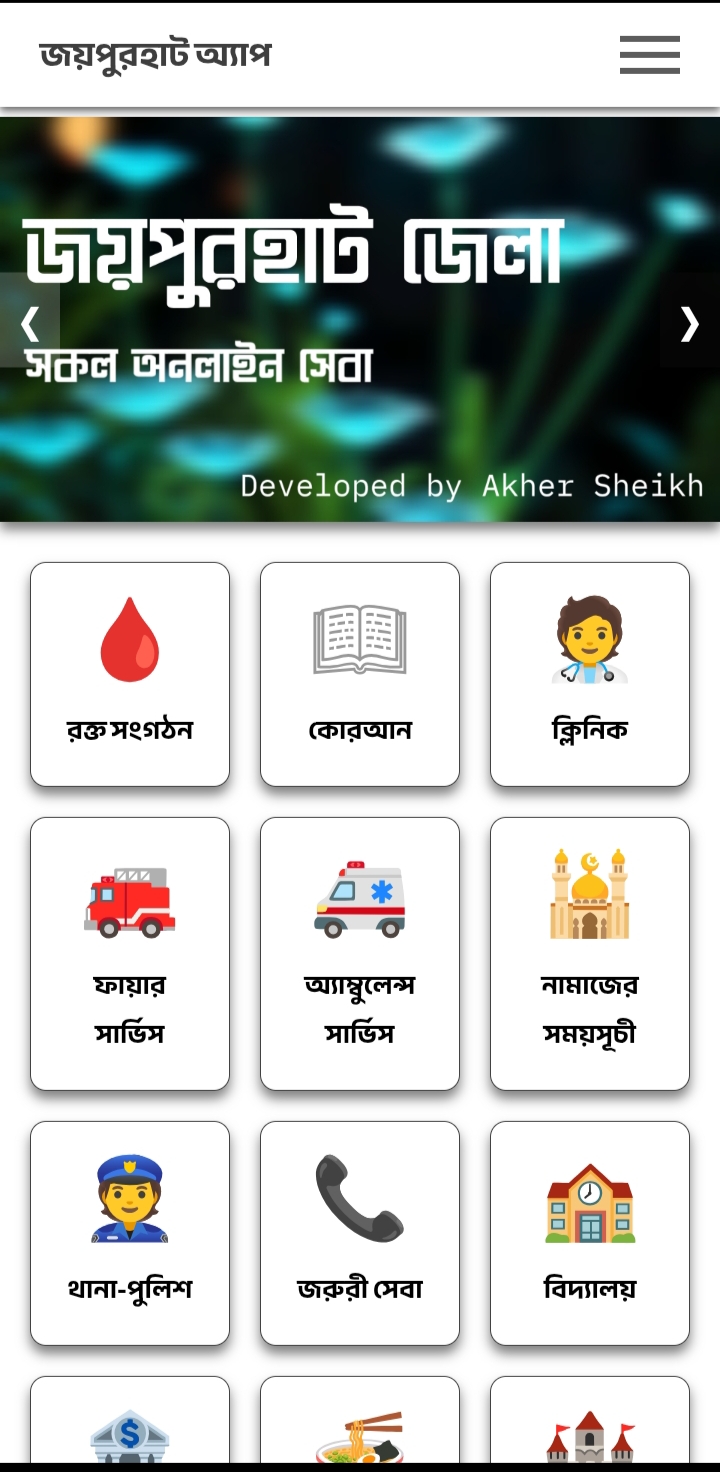
Task: Go to the previous banner slide
Action: tap(30, 323)
